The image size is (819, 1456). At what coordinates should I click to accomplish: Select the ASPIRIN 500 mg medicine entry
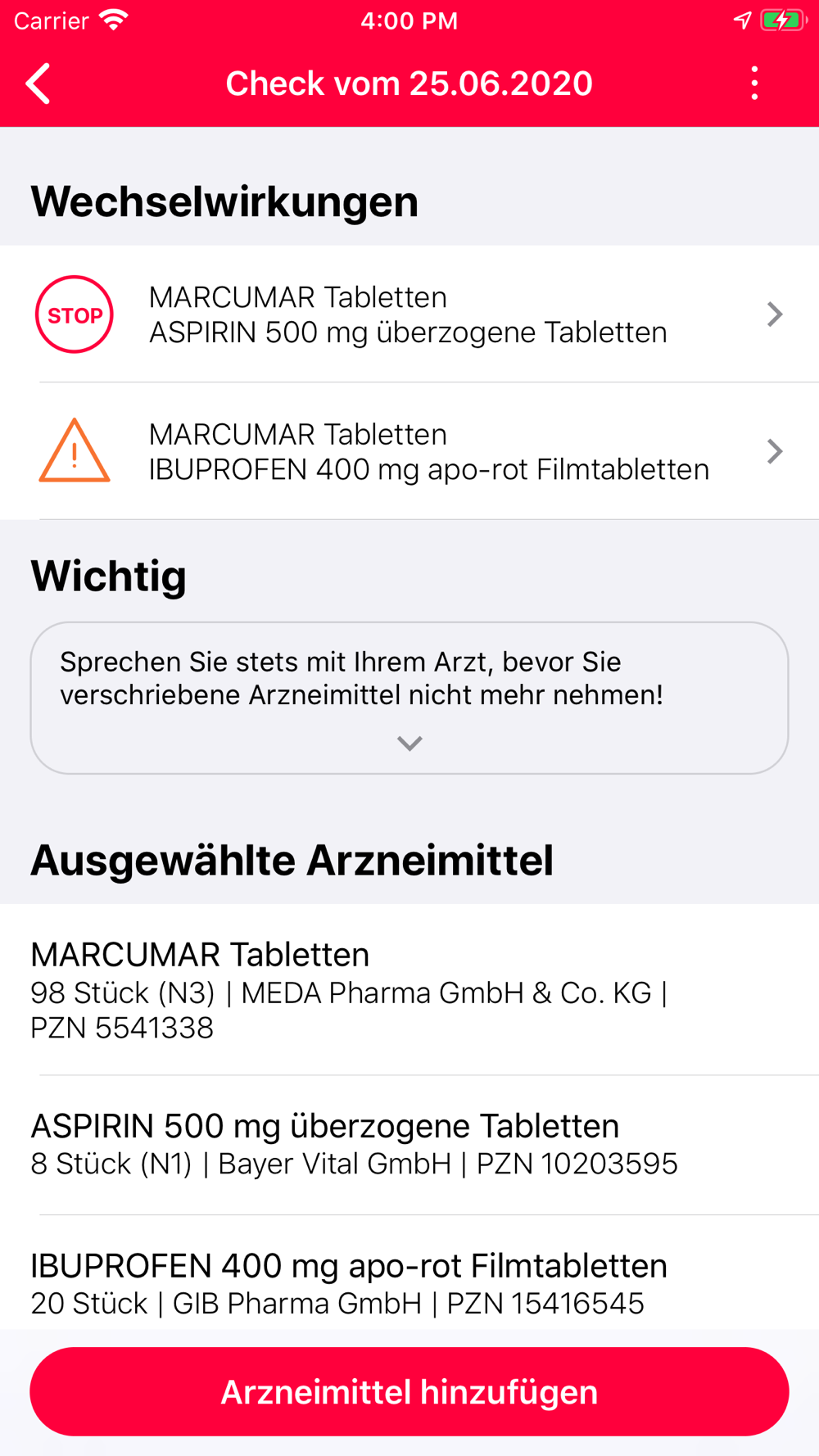352,1143
